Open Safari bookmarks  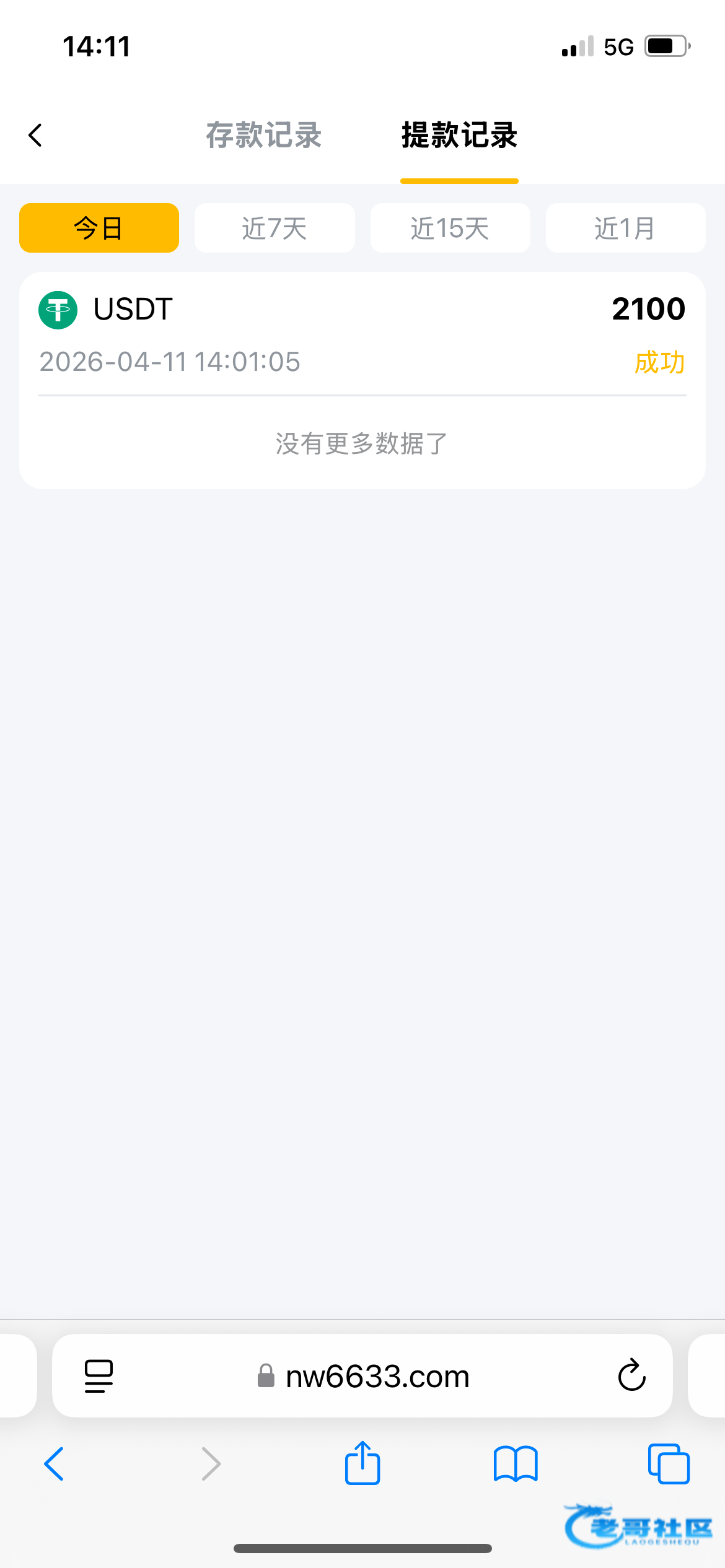point(516,1464)
